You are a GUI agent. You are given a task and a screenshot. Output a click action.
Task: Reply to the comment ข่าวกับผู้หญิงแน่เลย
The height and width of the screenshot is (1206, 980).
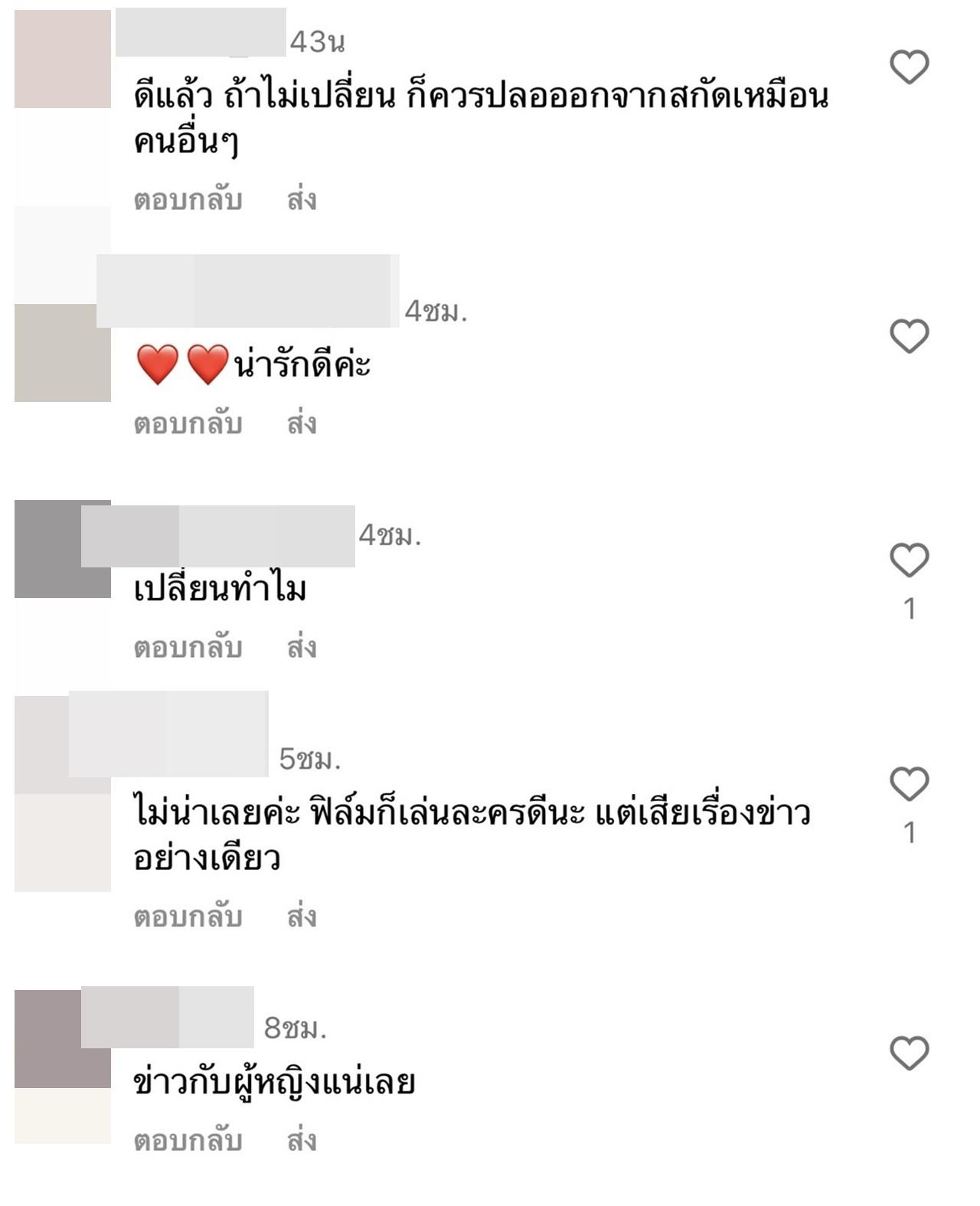(188, 1141)
